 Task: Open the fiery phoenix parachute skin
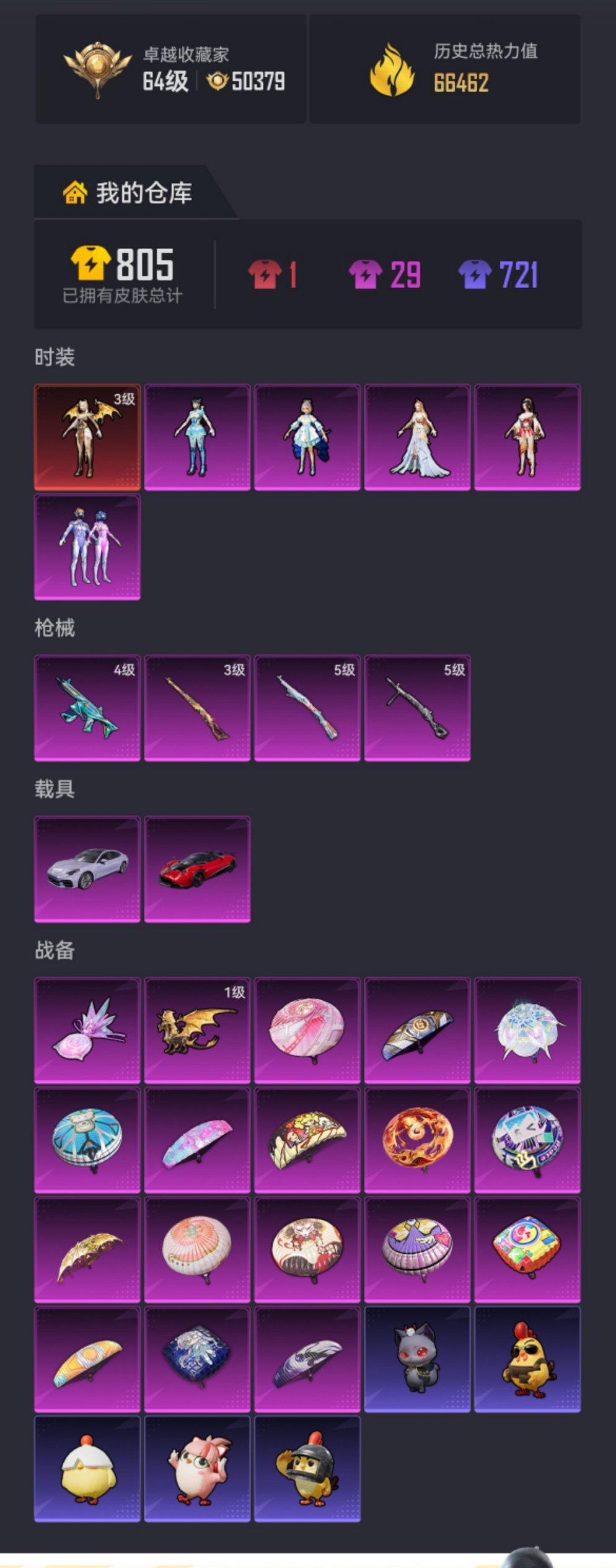417,1140
